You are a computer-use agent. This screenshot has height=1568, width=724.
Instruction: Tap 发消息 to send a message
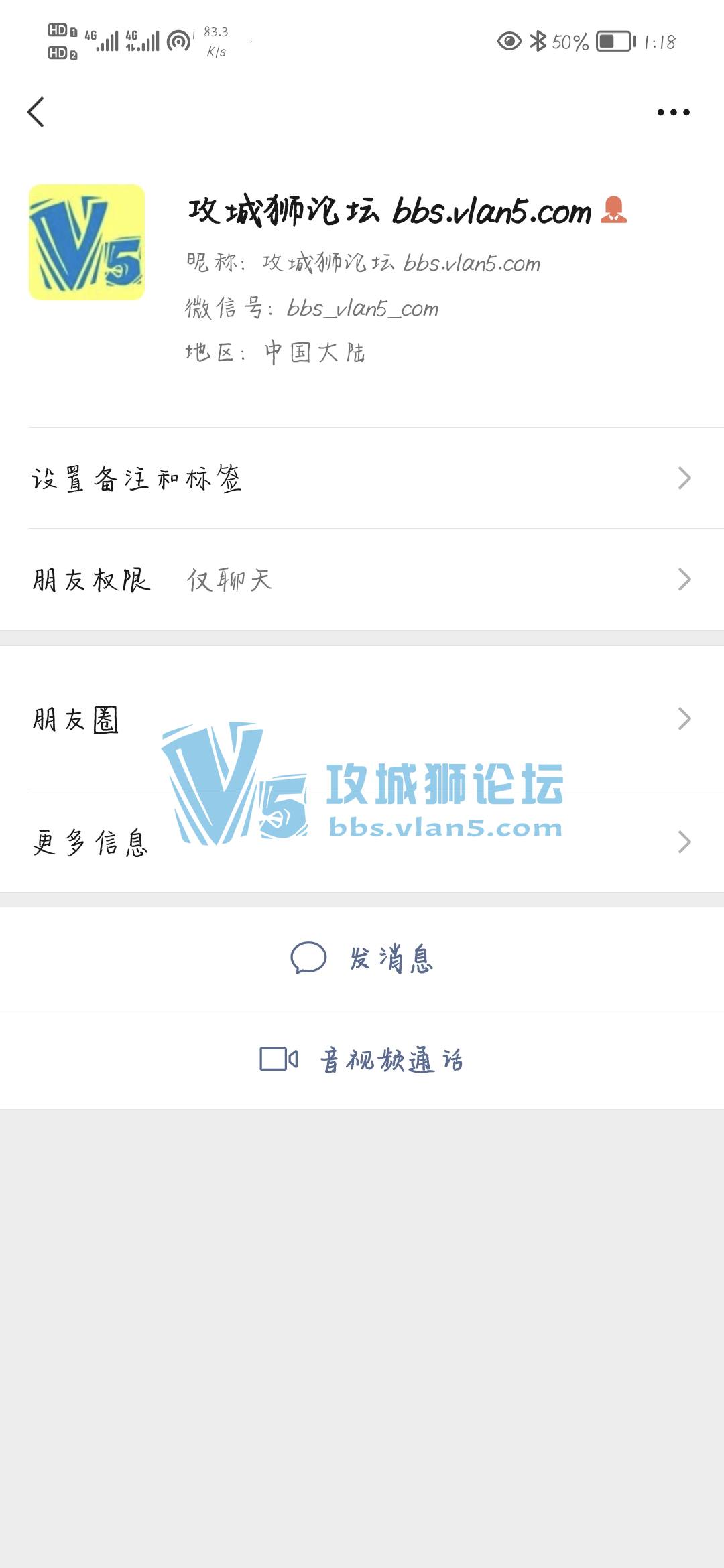point(362,958)
